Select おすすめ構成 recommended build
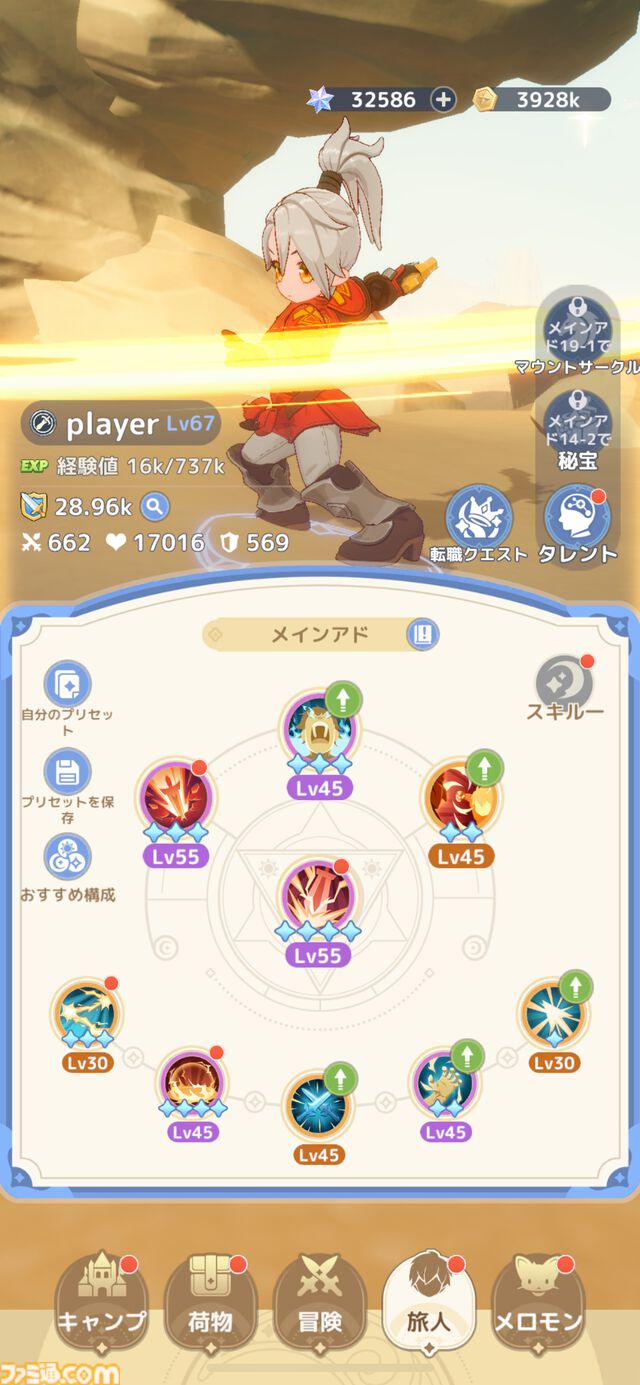 [x=67, y=858]
